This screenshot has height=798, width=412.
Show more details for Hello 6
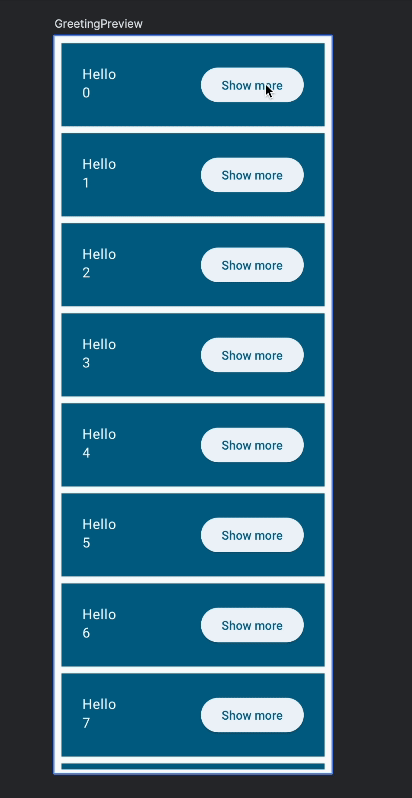[252, 625]
